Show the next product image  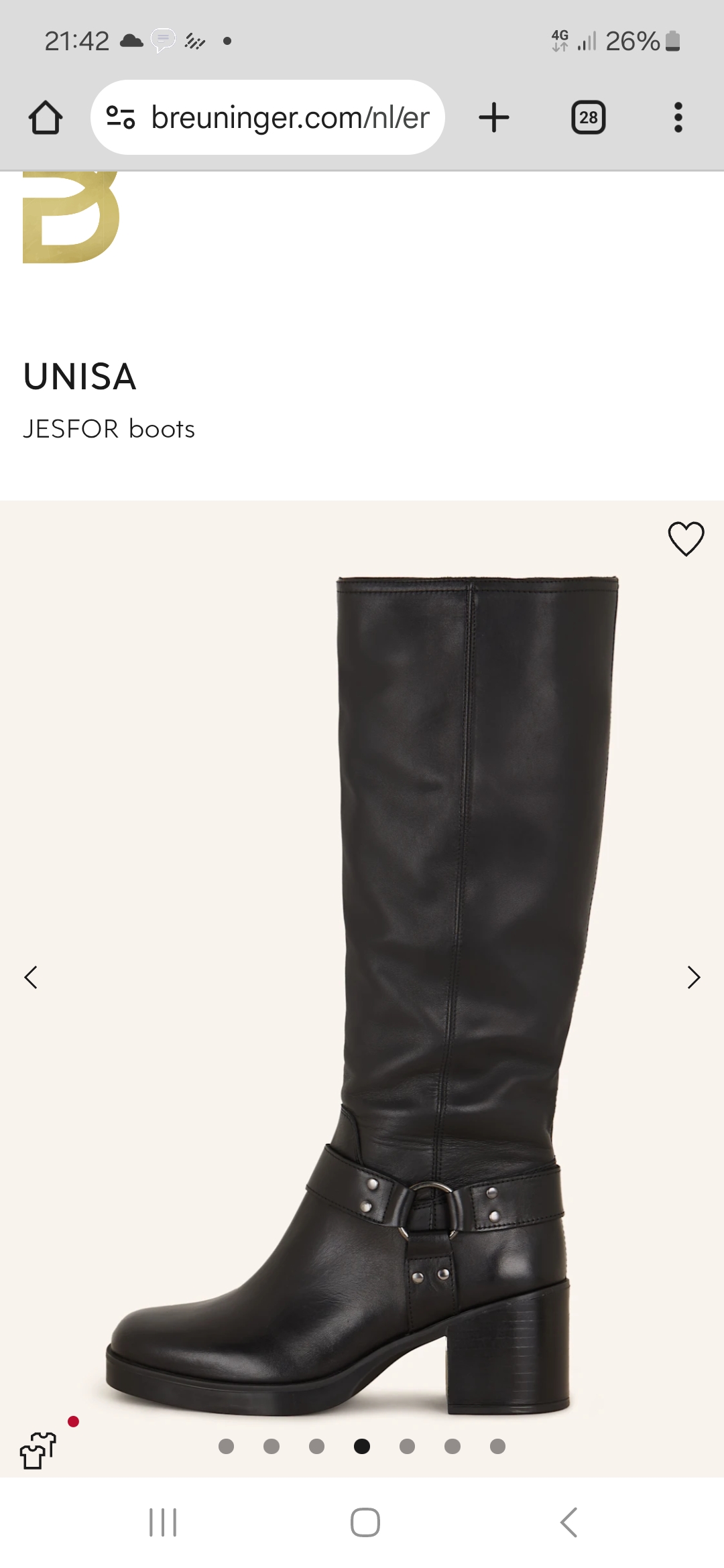694,977
